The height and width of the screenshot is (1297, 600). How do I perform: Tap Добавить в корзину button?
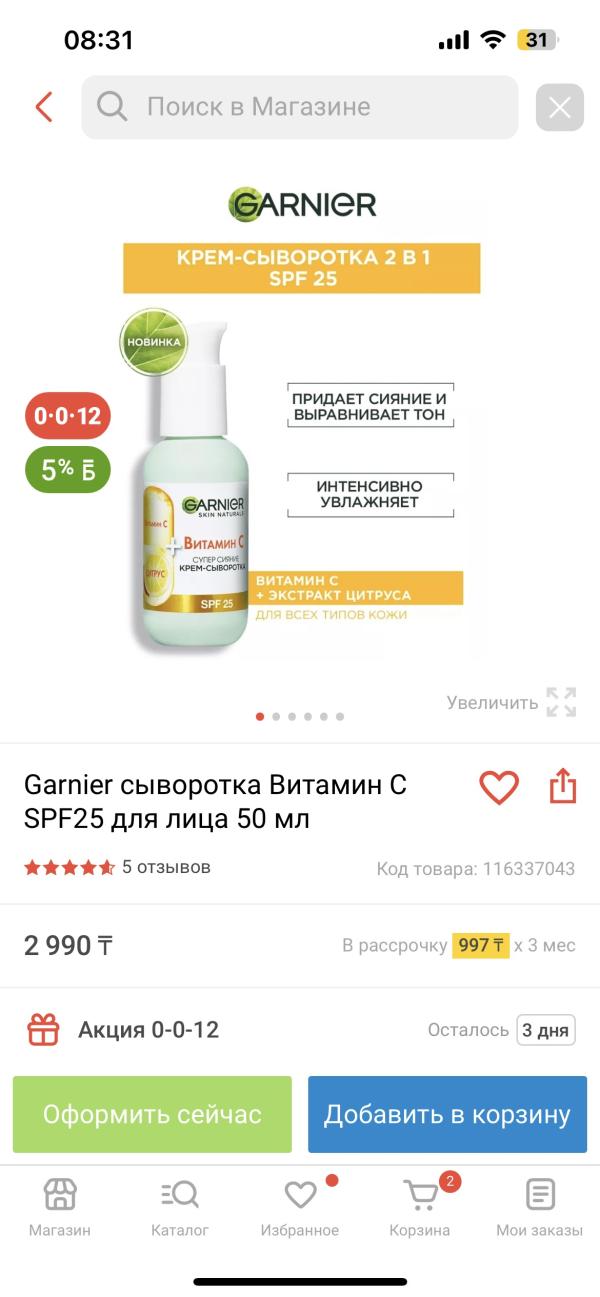coord(447,1114)
